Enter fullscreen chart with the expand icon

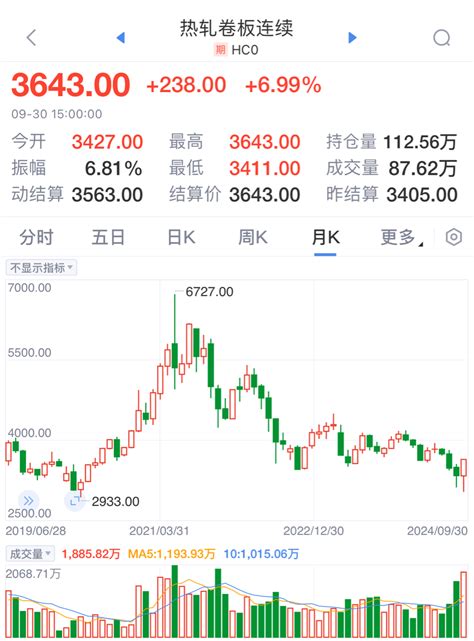pos(74,501)
